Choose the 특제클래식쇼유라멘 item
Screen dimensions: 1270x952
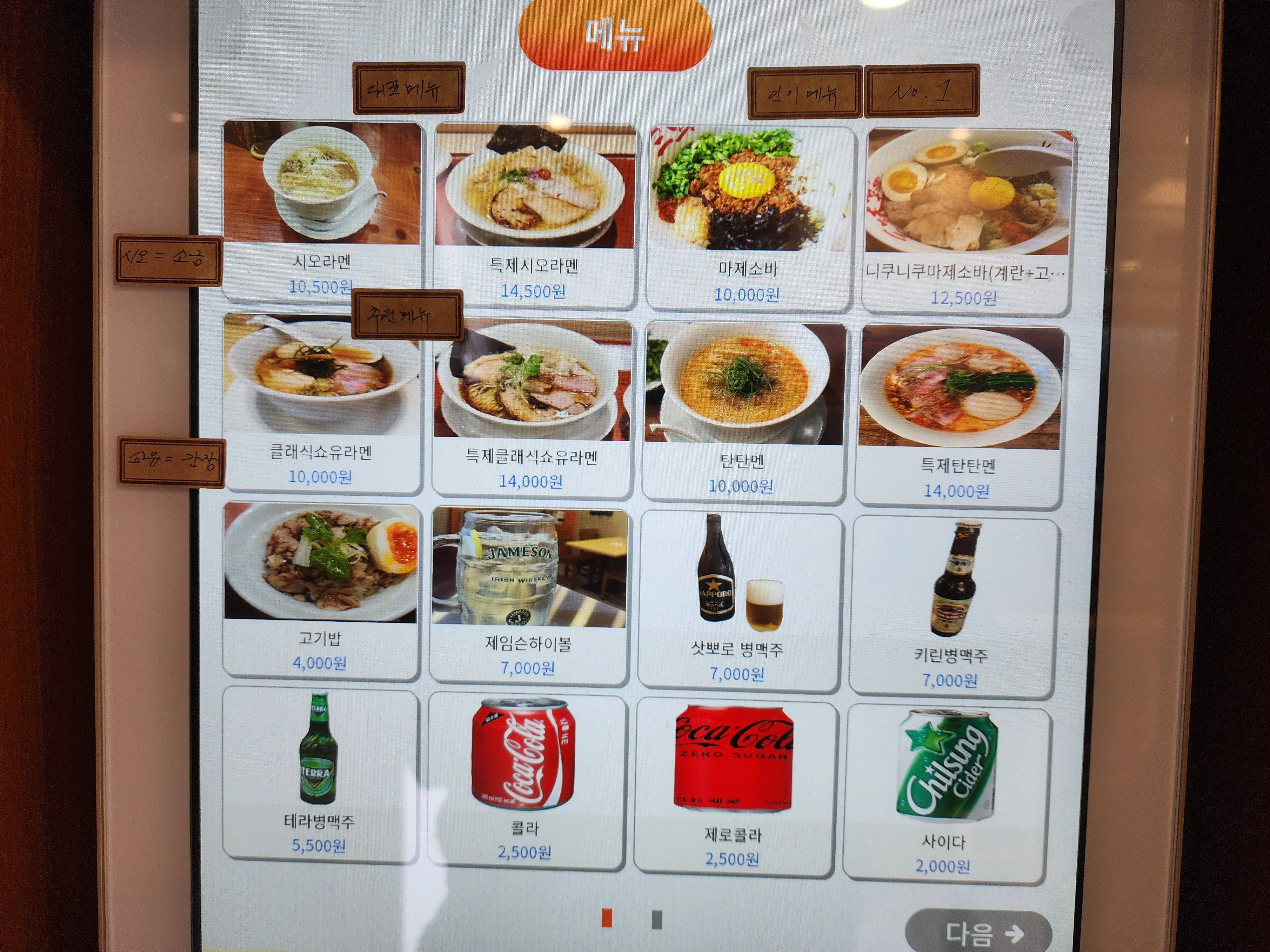(532, 407)
